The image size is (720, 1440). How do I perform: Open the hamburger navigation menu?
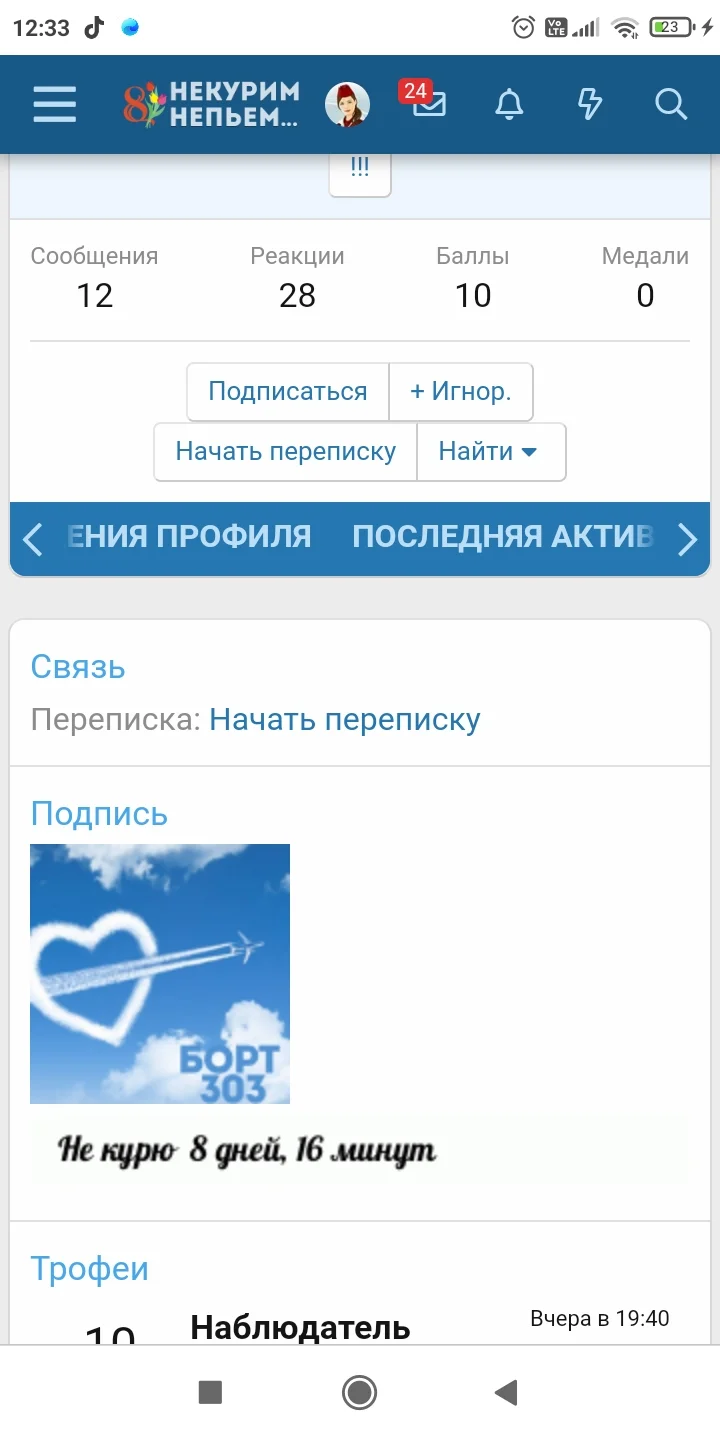pyautogui.click(x=54, y=104)
